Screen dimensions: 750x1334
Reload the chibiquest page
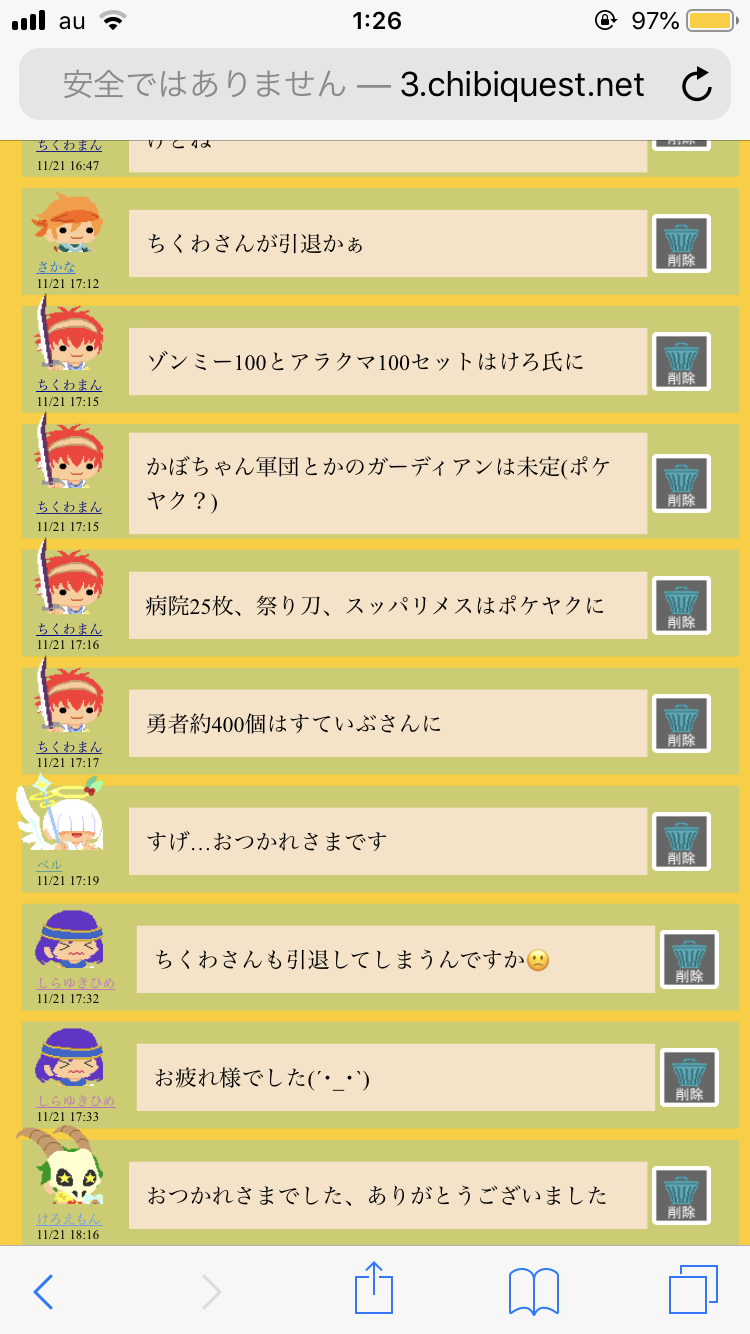[696, 85]
